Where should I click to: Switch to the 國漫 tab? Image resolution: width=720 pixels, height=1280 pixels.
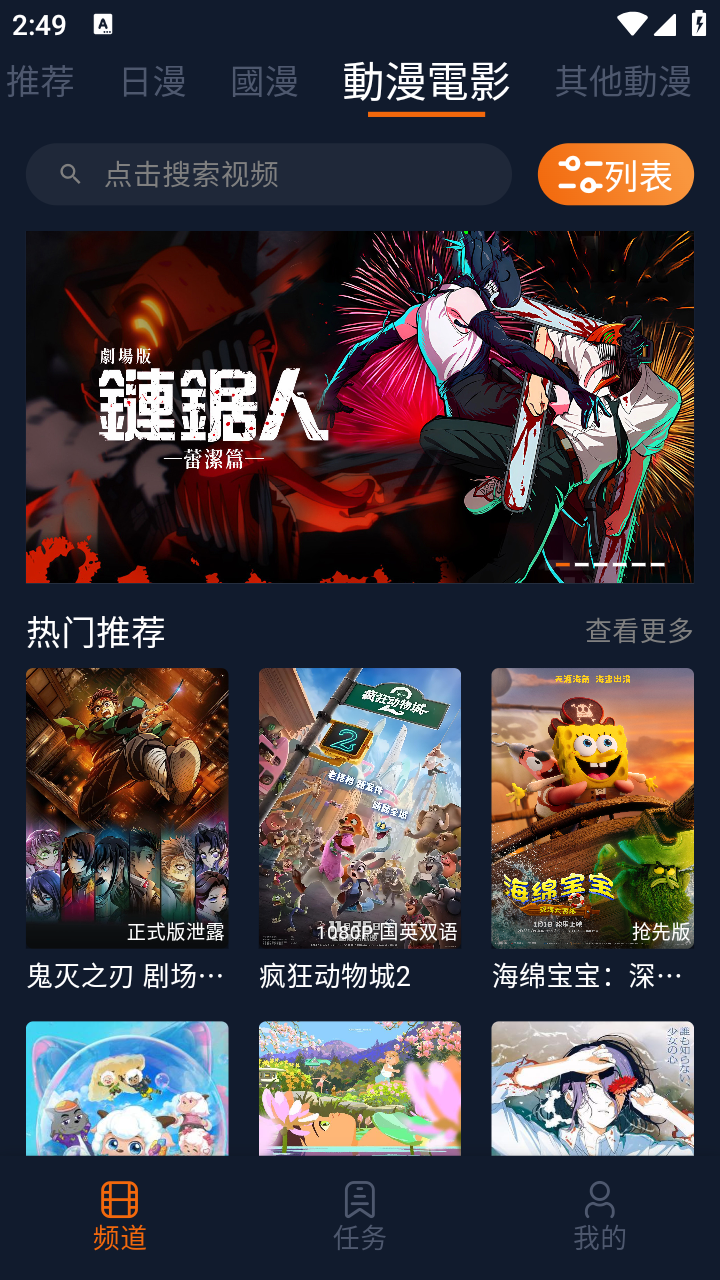[x=264, y=83]
